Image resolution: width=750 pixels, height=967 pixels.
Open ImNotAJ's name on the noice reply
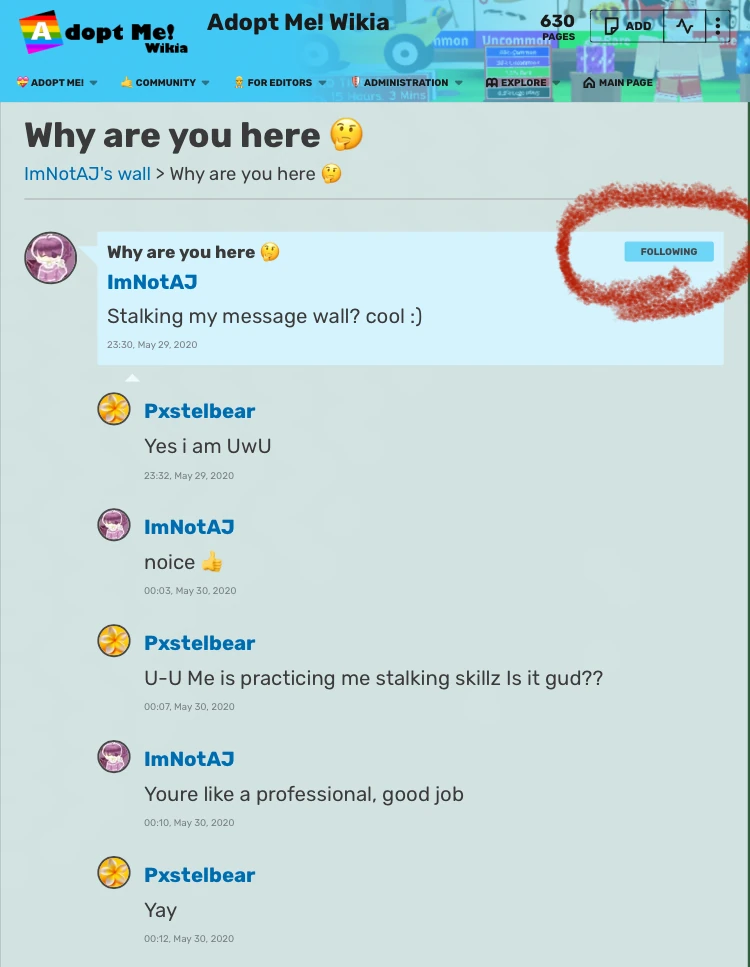pyautogui.click(x=189, y=527)
